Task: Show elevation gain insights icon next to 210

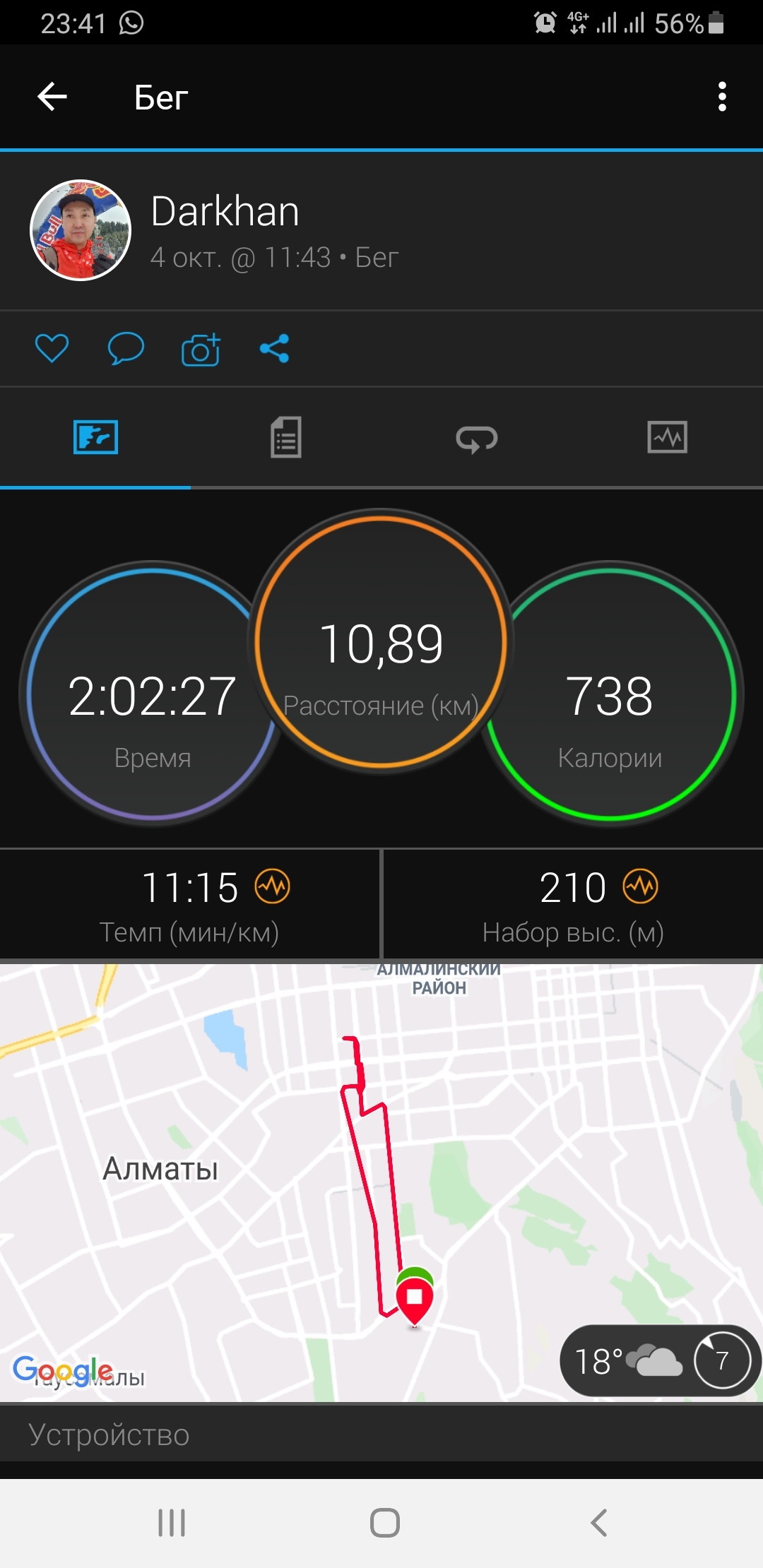Action: (x=640, y=886)
